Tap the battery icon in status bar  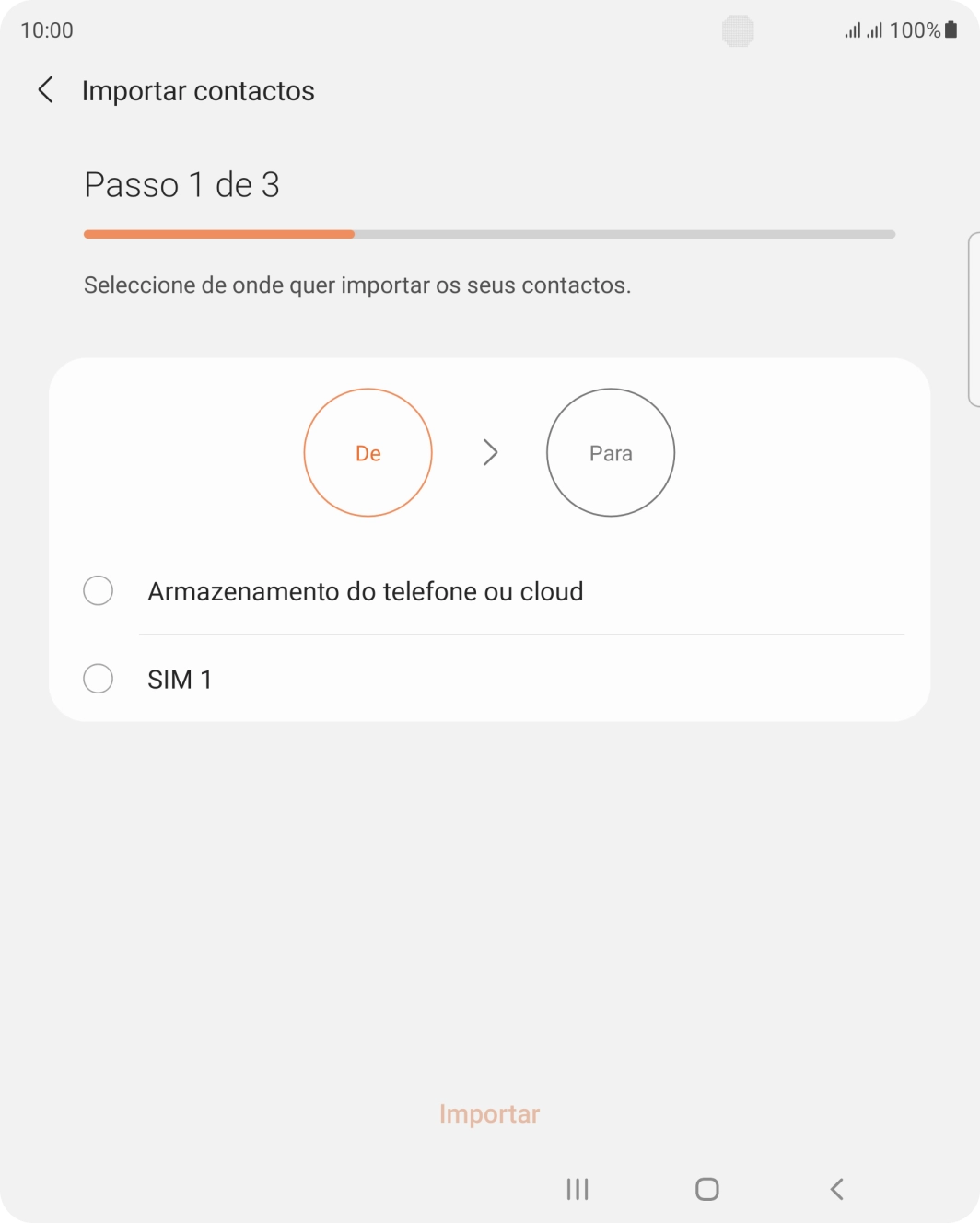point(951,29)
